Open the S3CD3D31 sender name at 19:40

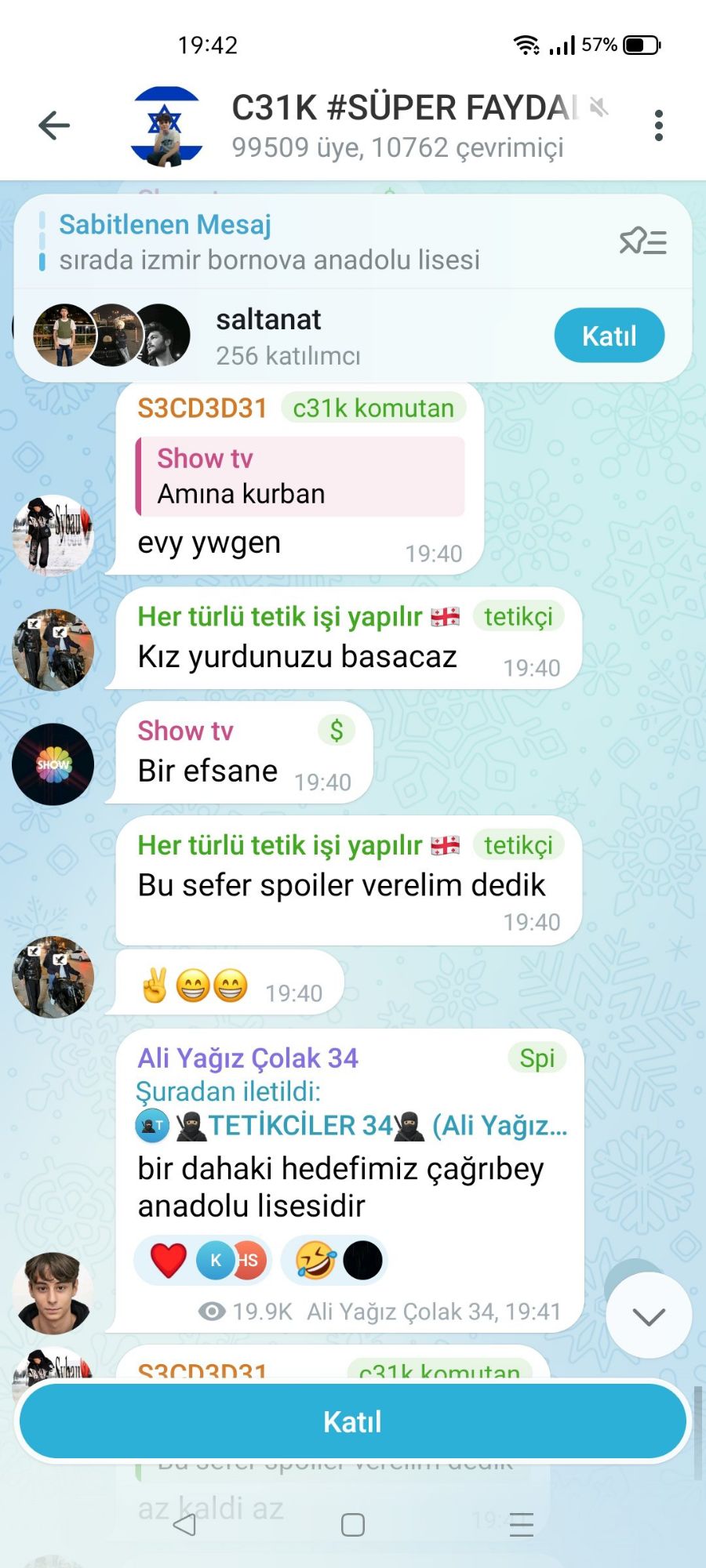pyautogui.click(x=202, y=408)
